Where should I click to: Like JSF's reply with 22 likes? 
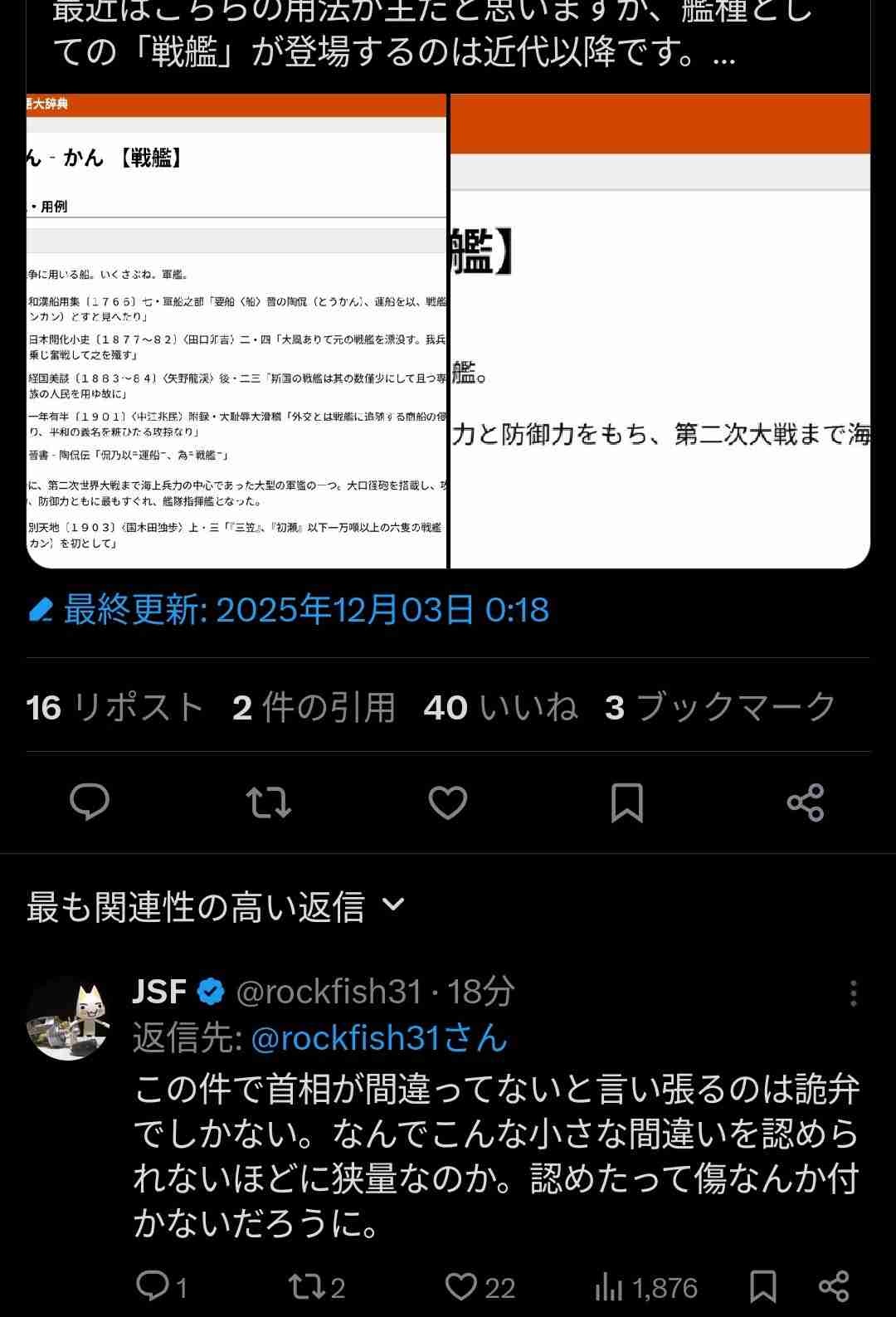(461, 1287)
